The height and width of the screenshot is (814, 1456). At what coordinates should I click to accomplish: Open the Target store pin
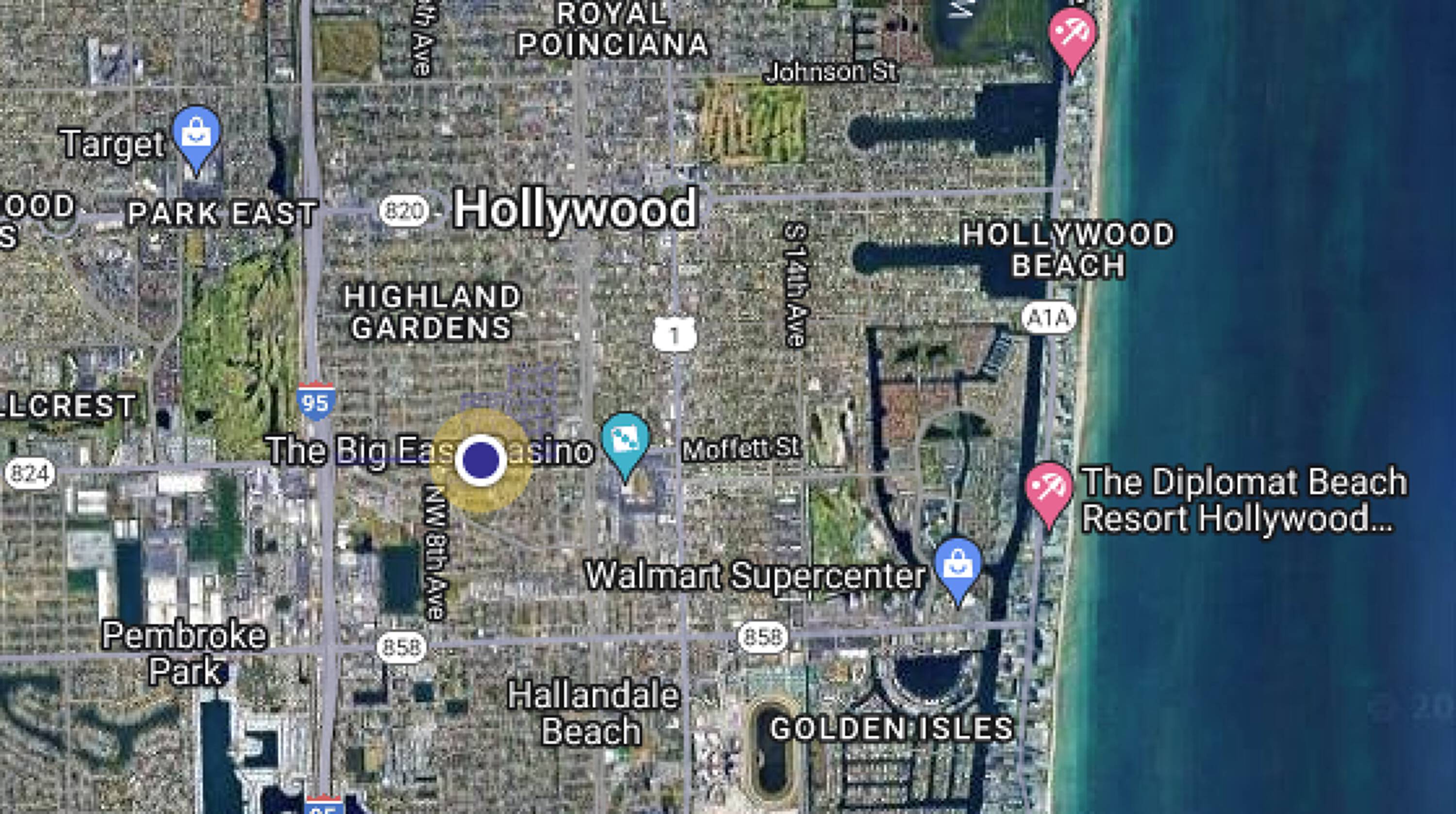tap(196, 137)
